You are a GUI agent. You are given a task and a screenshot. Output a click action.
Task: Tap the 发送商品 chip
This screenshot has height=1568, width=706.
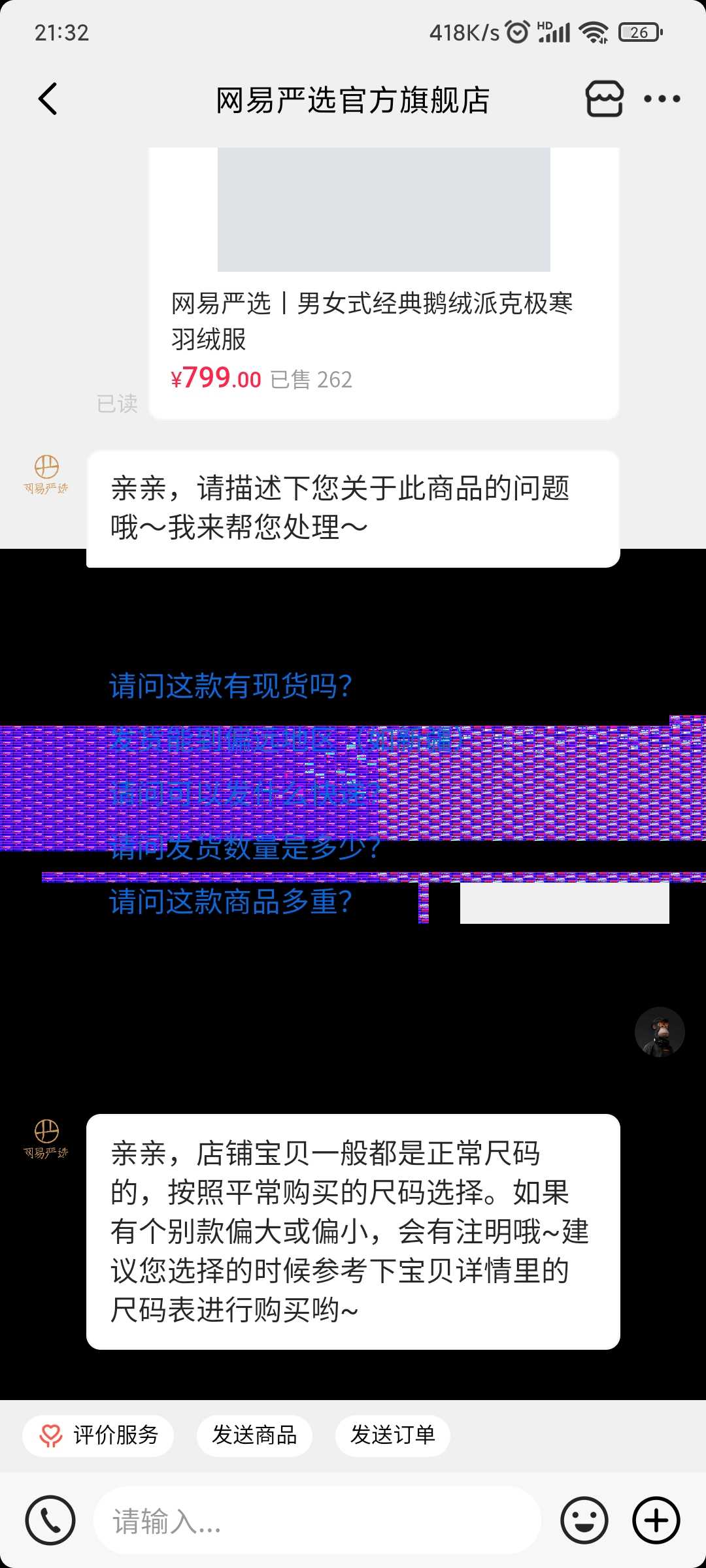tap(254, 1435)
